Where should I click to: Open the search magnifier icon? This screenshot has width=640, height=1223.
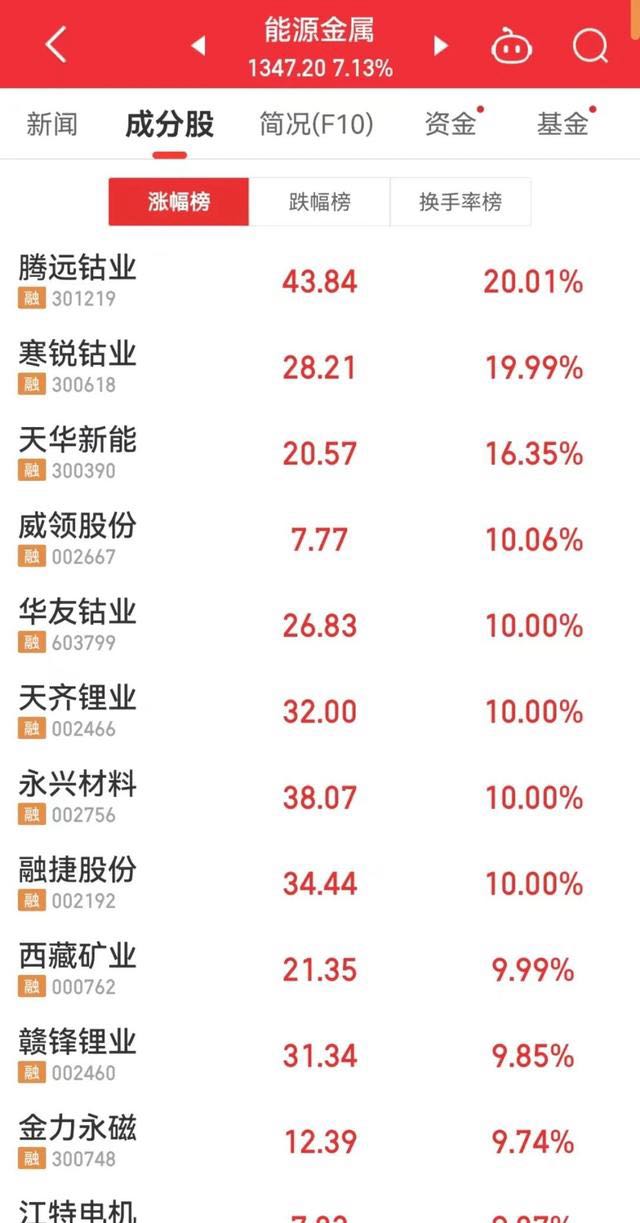[x=590, y=46]
